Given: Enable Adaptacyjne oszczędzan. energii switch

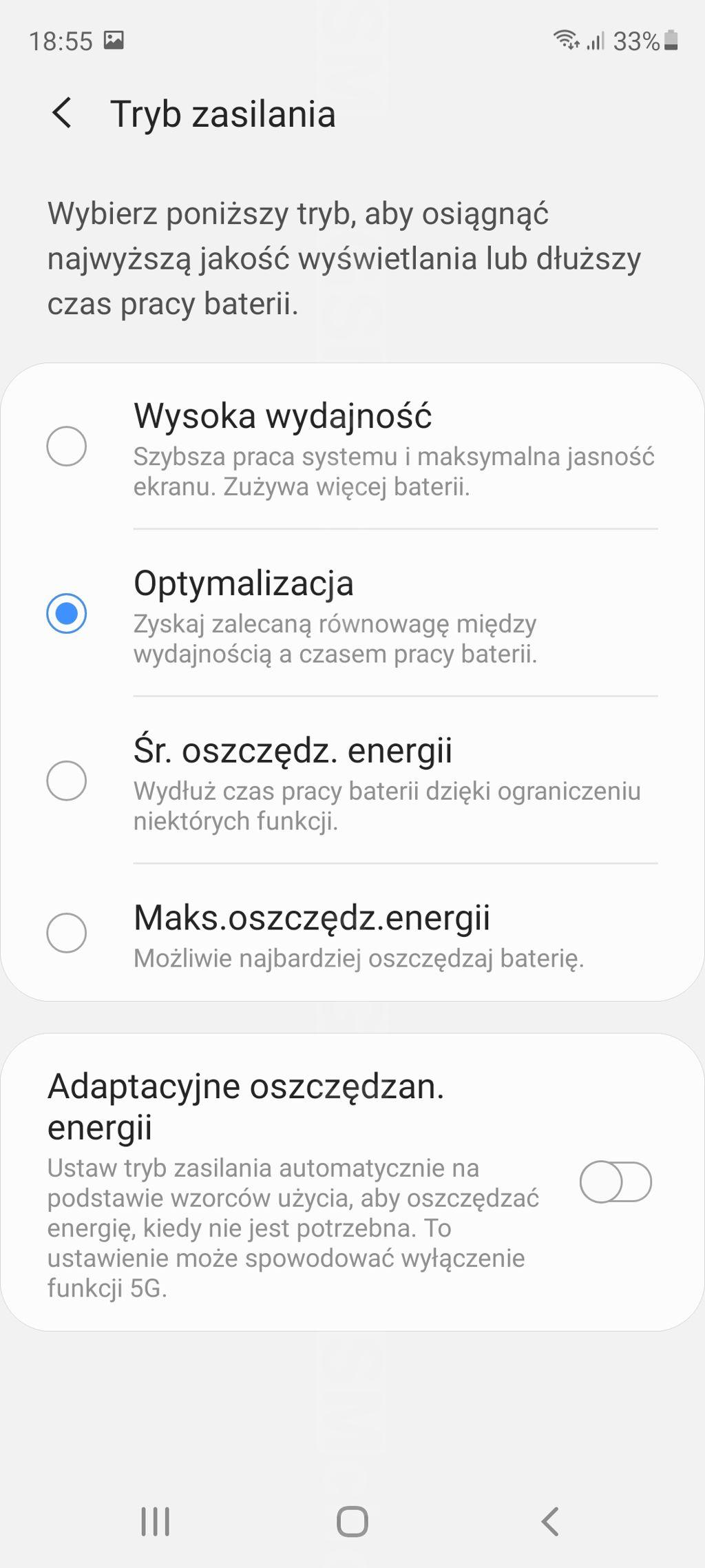Looking at the screenshot, I should (x=615, y=1182).
